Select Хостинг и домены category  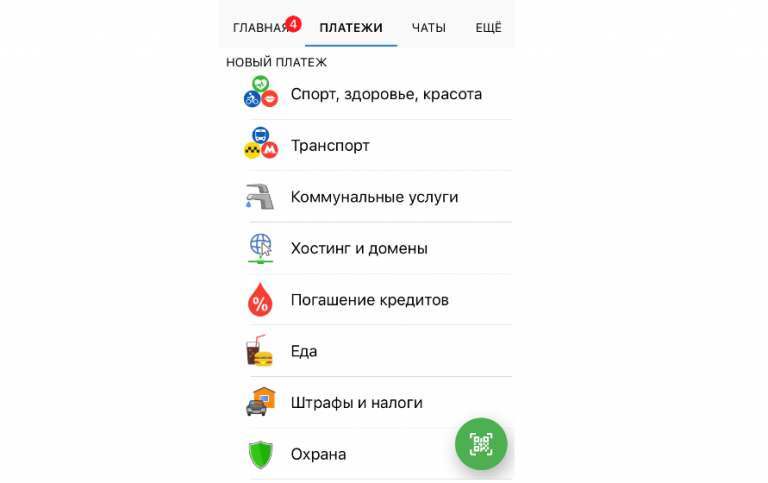[359, 248]
